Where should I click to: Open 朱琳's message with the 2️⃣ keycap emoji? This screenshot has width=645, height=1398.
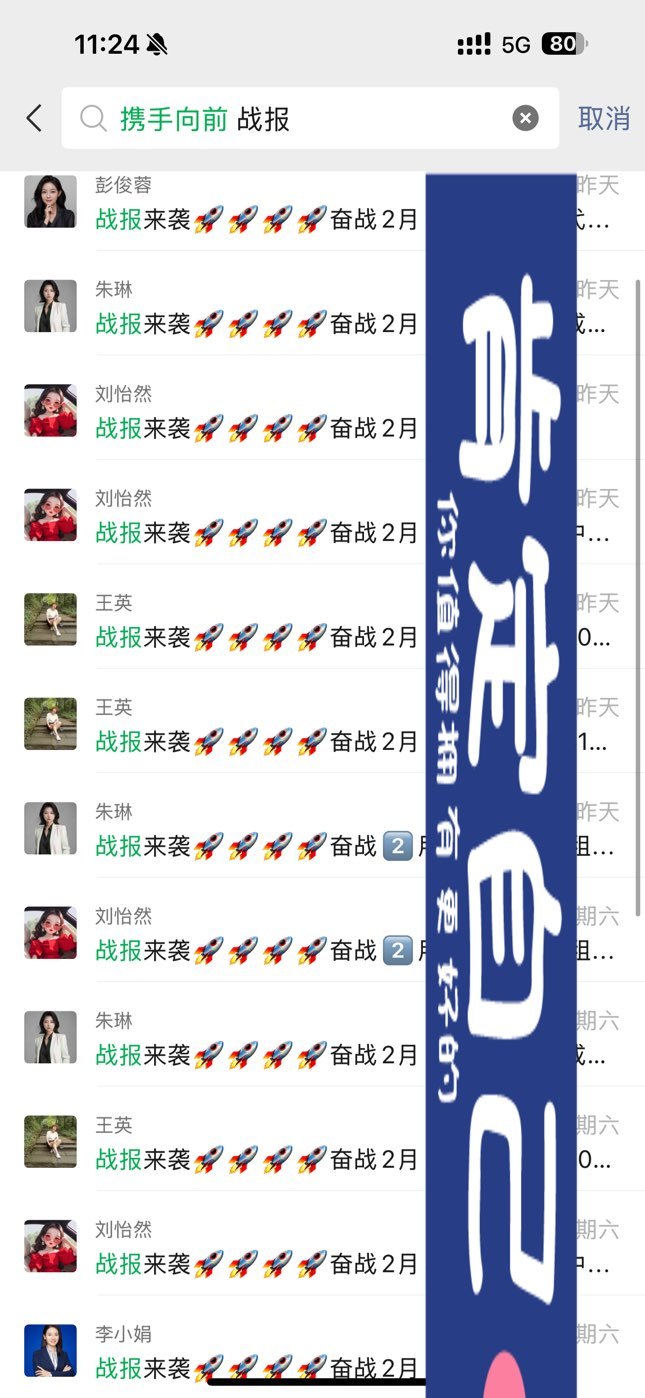pos(322,829)
